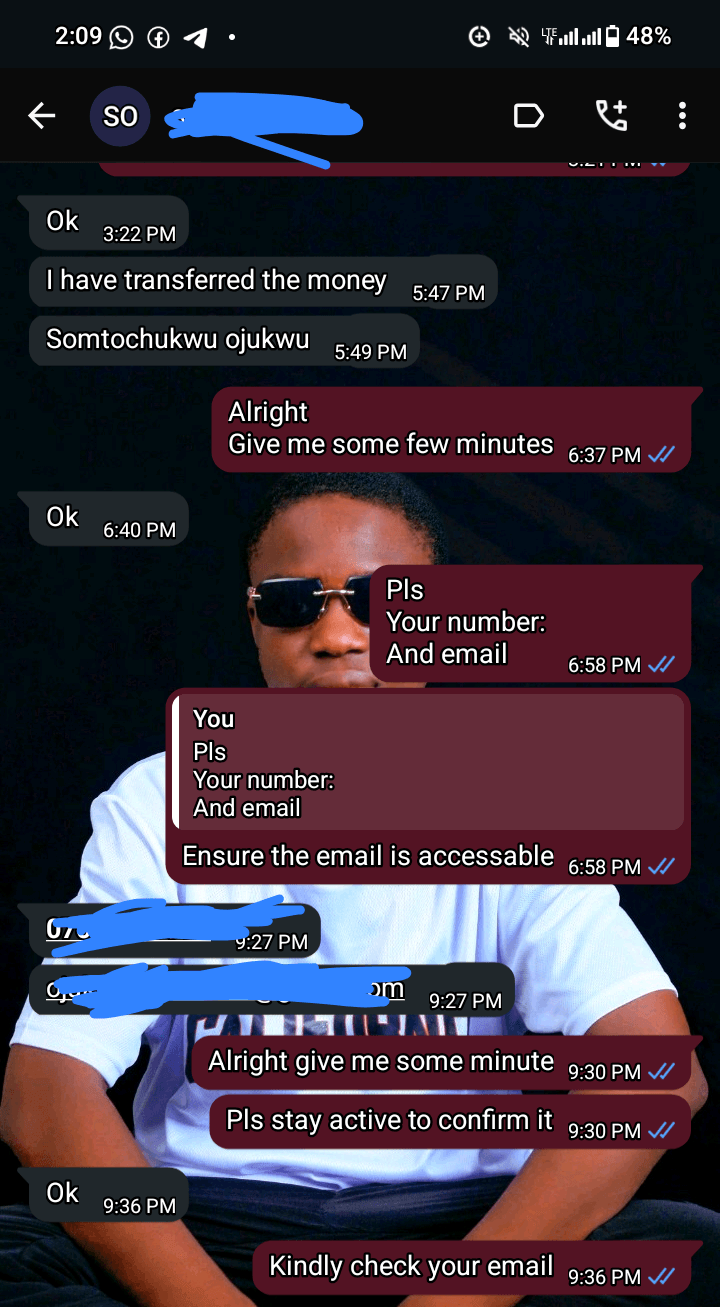Tap the quoted 'You' reply preview
720x1307 pixels.
click(x=428, y=762)
